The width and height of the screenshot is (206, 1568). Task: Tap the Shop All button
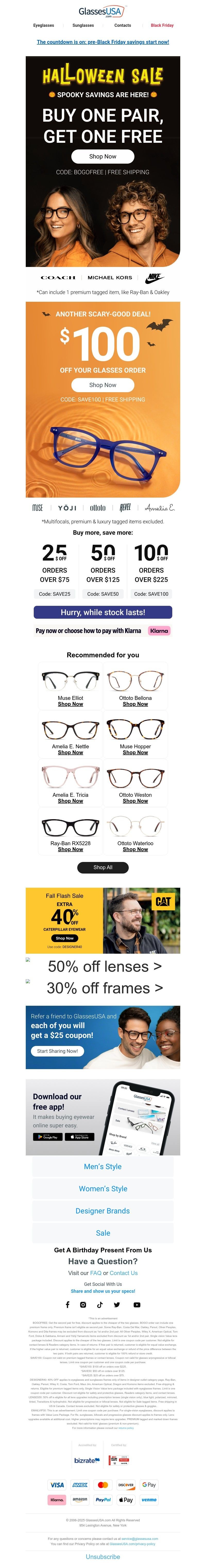103,867
